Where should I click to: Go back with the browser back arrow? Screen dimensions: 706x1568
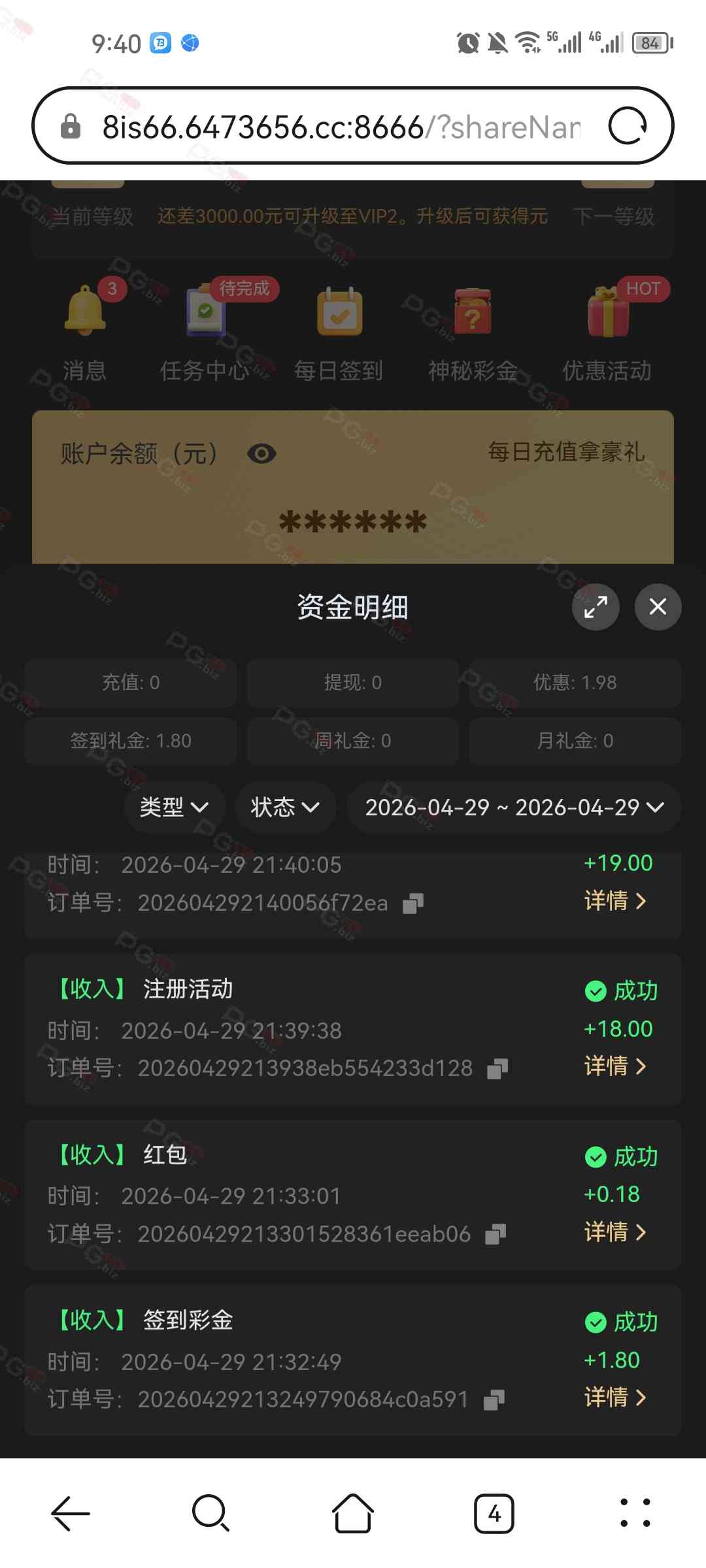[x=71, y=1513]
